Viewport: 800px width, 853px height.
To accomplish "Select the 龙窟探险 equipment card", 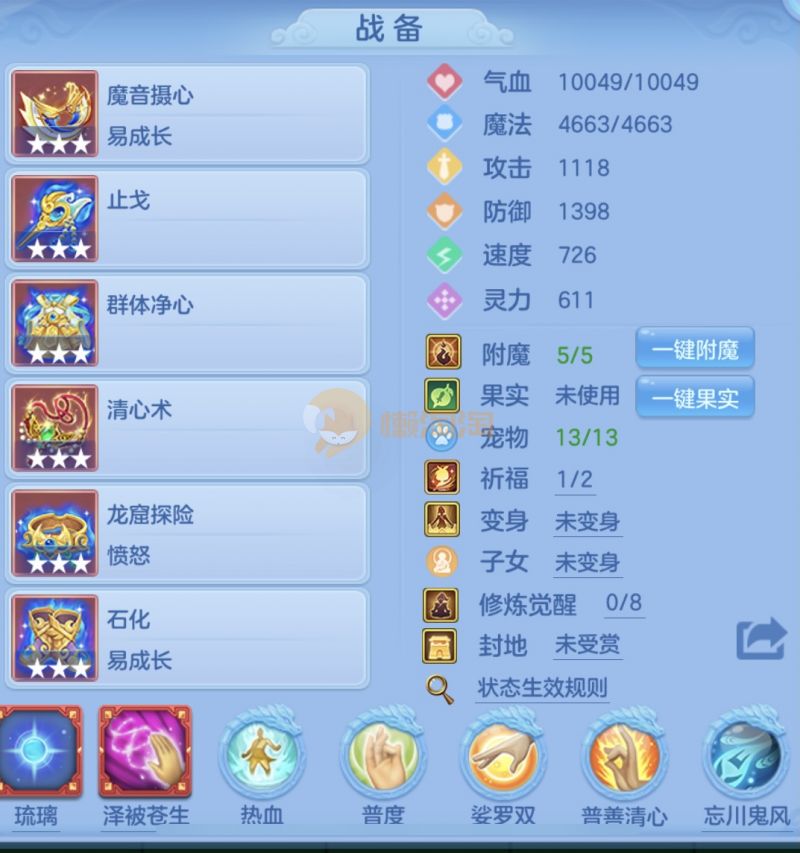I will 188,534.
